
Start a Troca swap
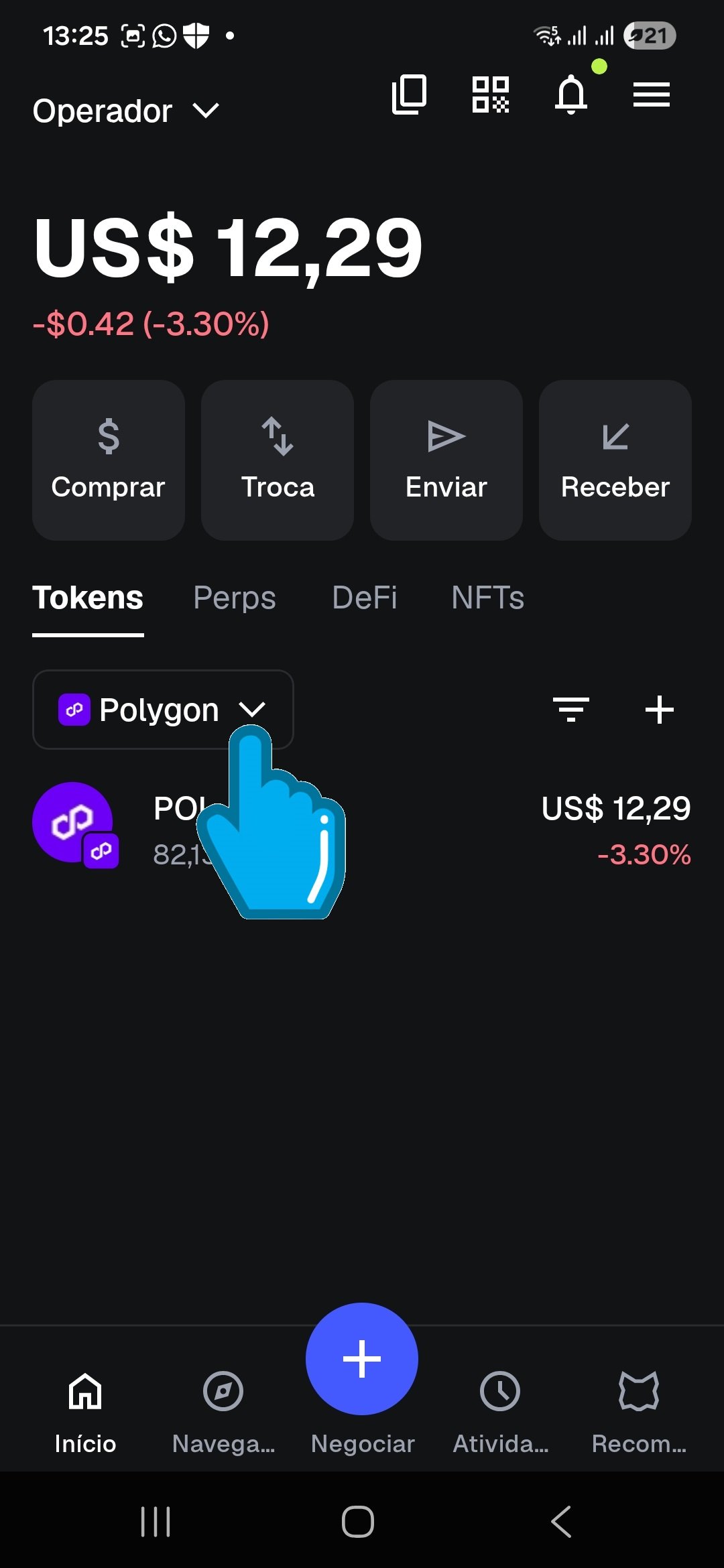click(x=277, y=460)
